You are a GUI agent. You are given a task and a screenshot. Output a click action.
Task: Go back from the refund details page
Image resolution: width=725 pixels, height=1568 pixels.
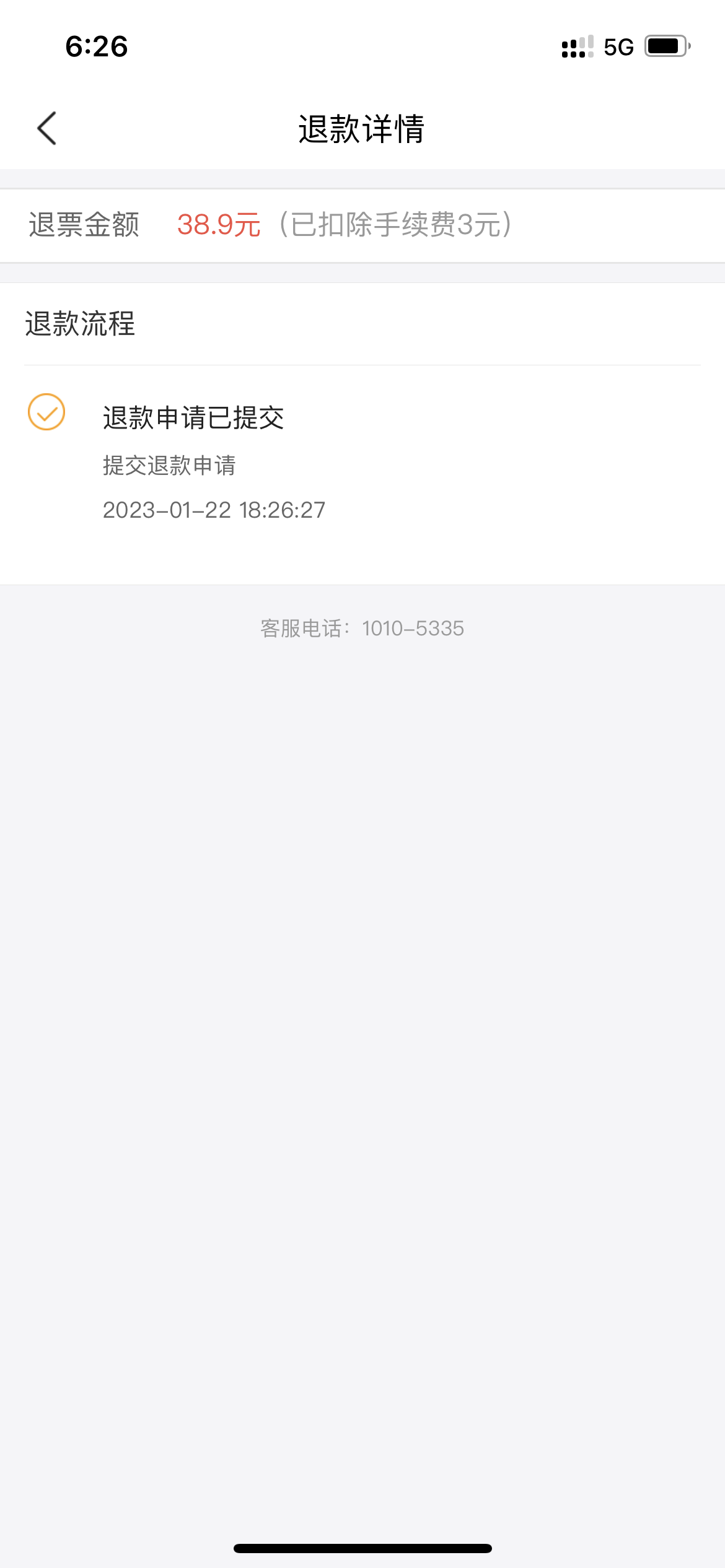[47, 128]
